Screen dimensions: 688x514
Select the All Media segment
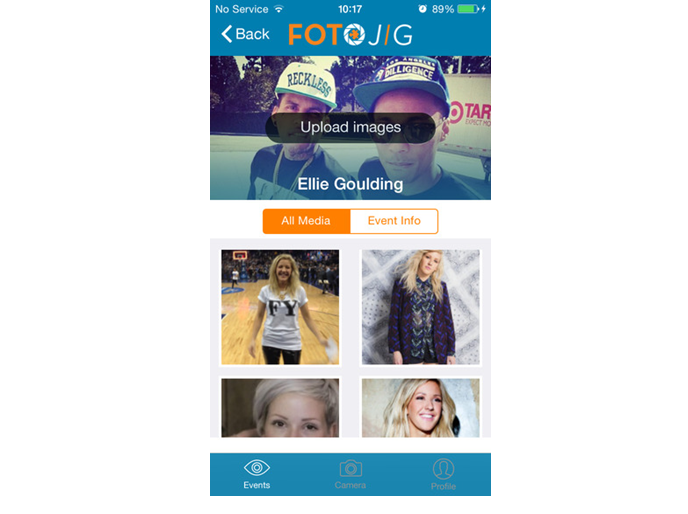coord(306,221)
